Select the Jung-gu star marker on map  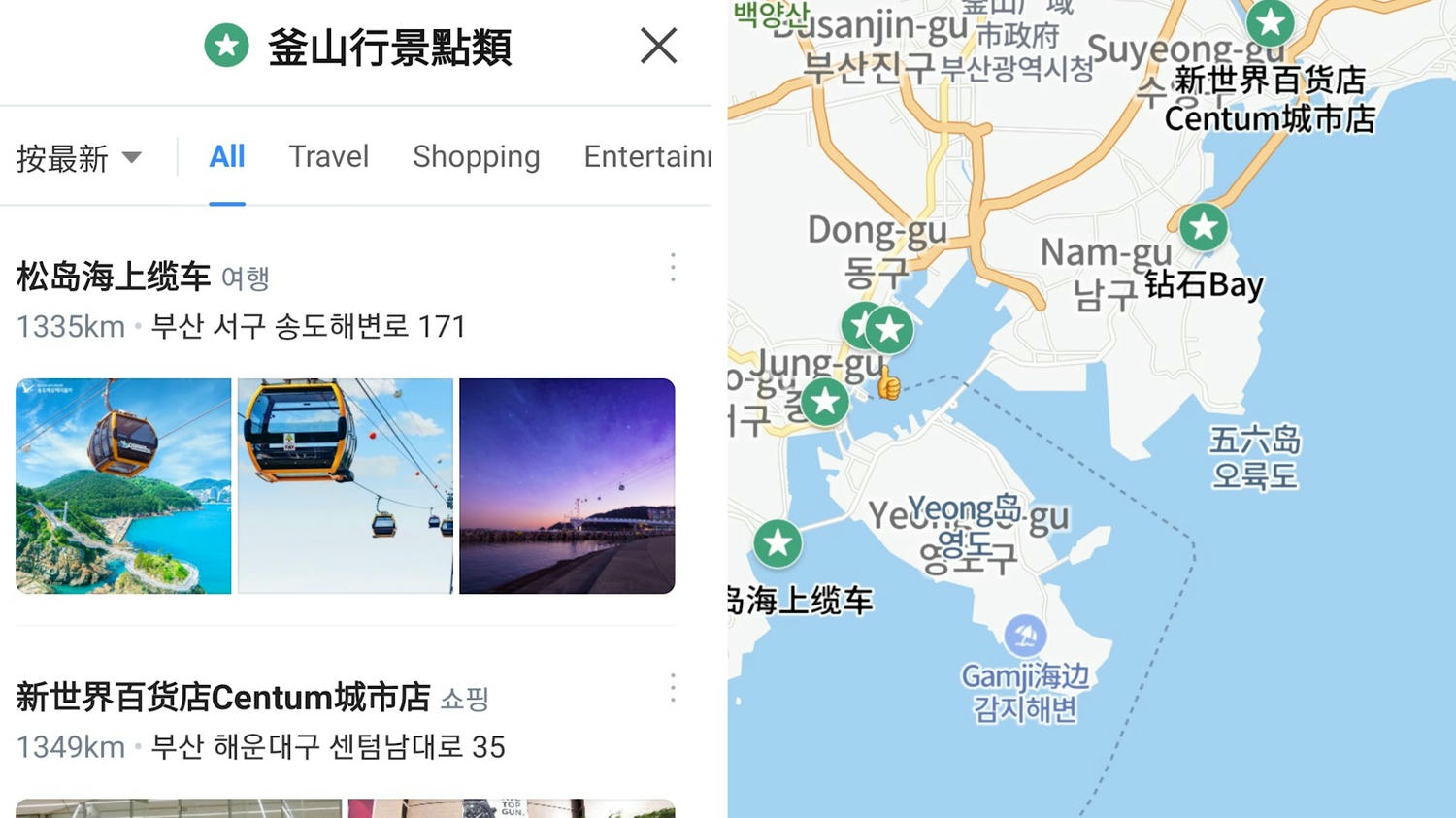point(825,402)
